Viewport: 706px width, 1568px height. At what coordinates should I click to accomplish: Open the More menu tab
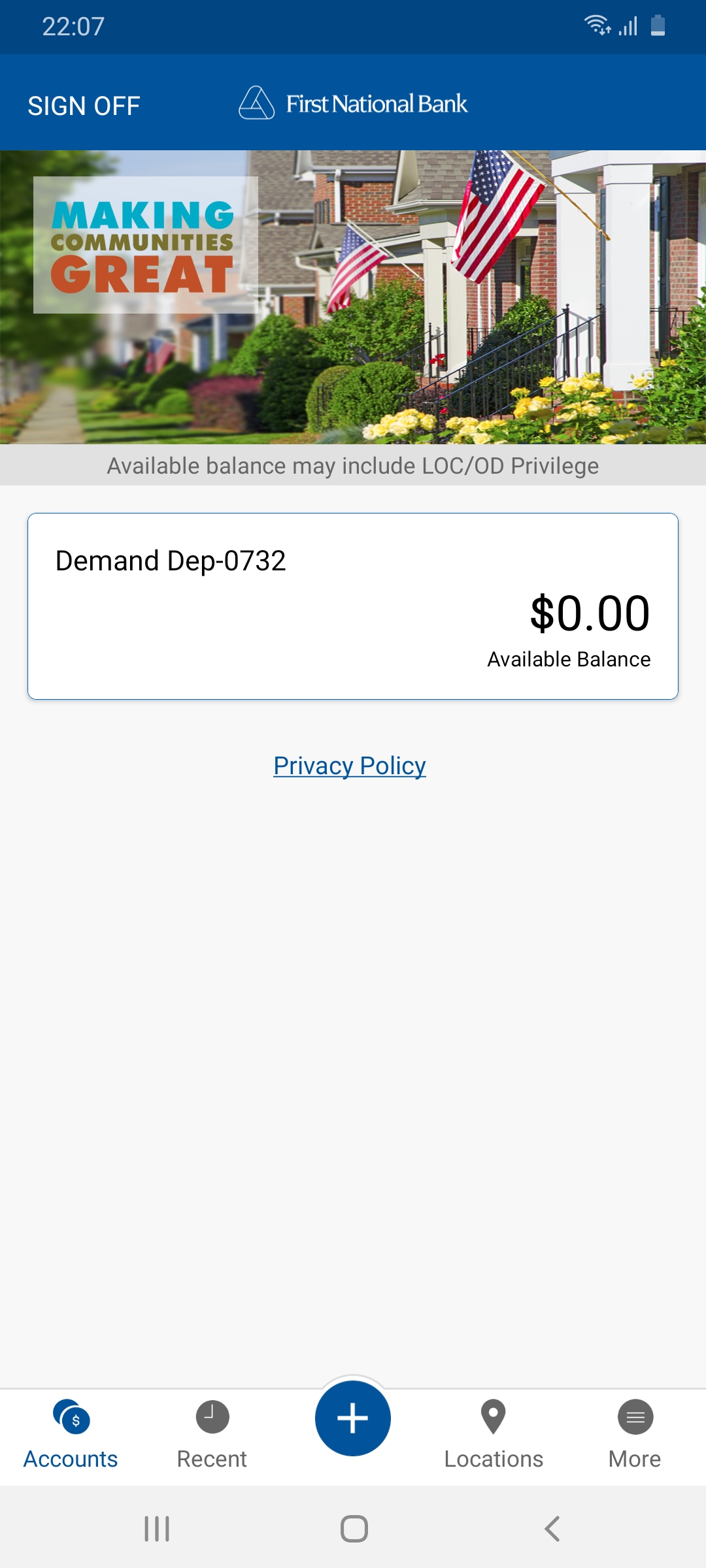click(635, 1435)
